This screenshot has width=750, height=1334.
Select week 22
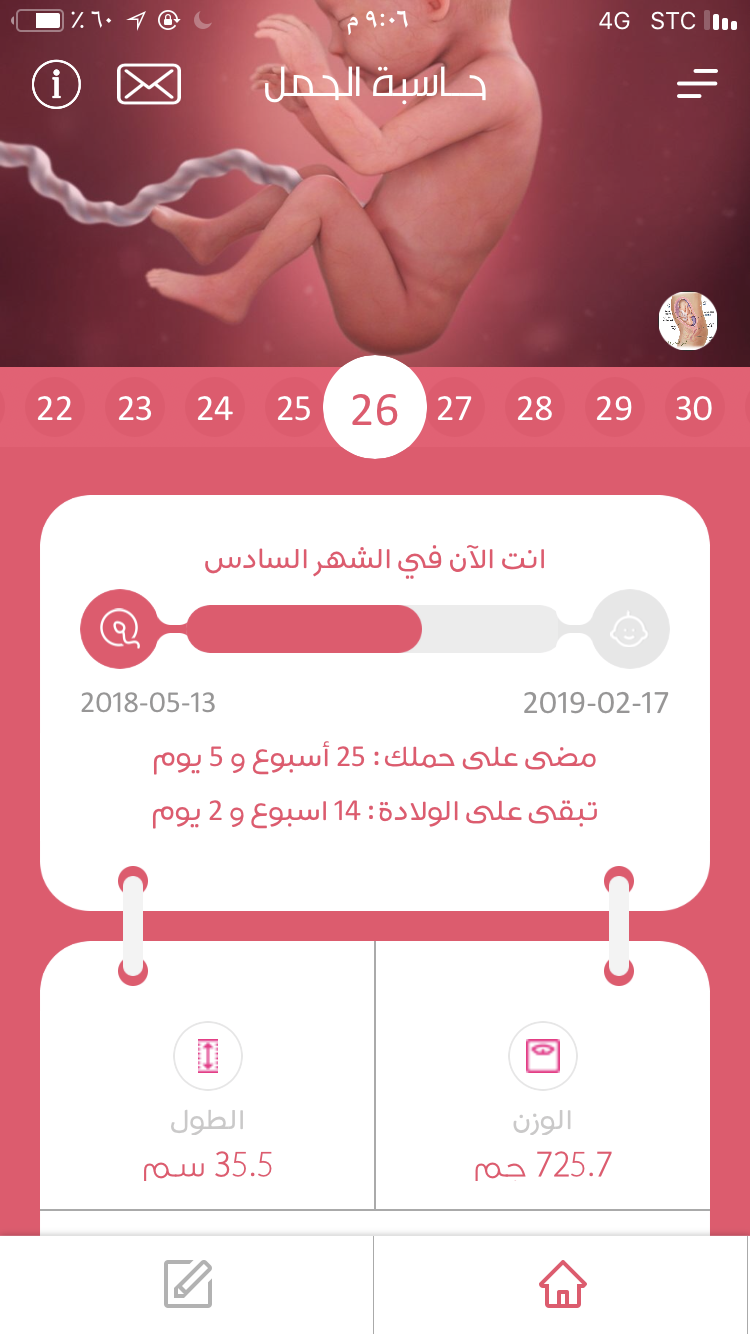55,408
